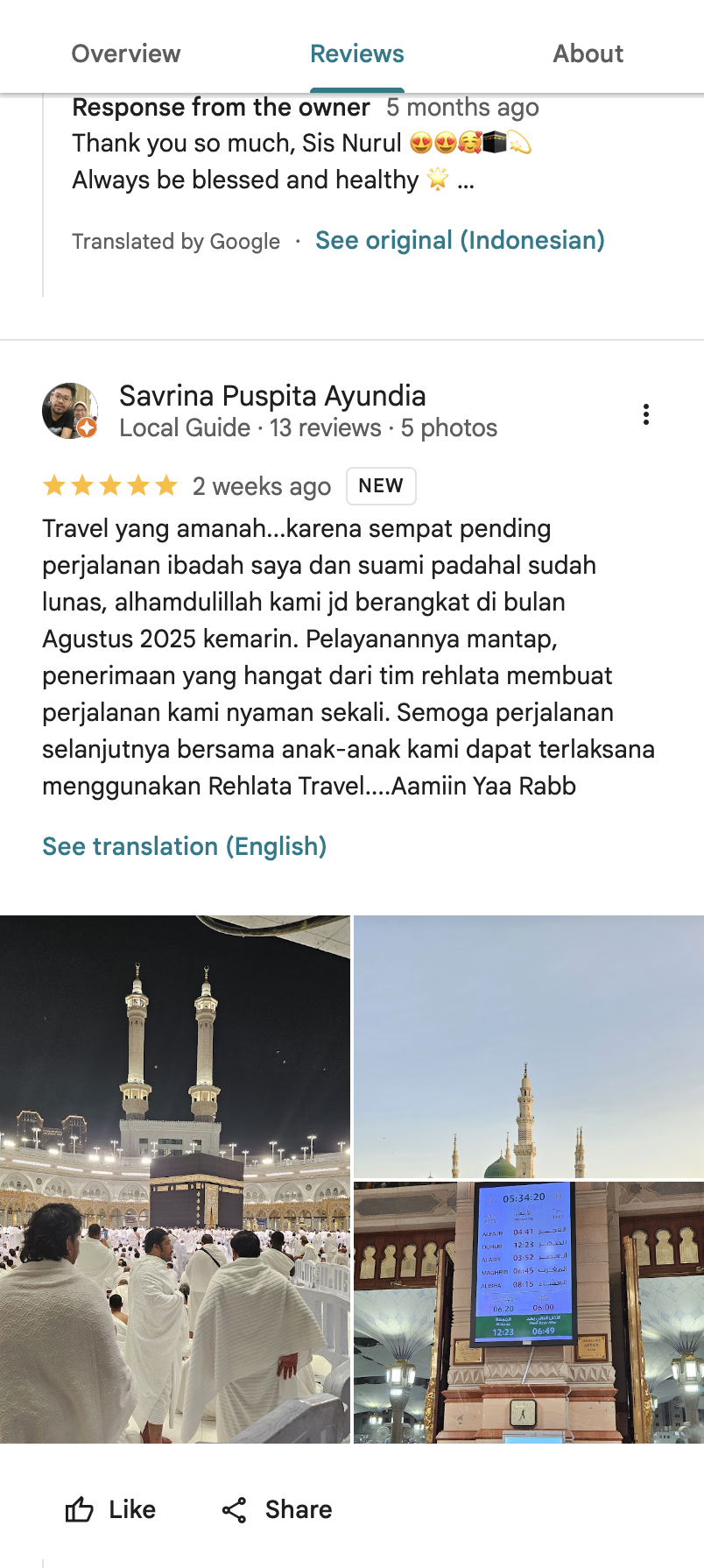Share Savrina's review
The width and height of the screenshot is (704, 1568).
pyautogui.click(x=277, y=1509)
